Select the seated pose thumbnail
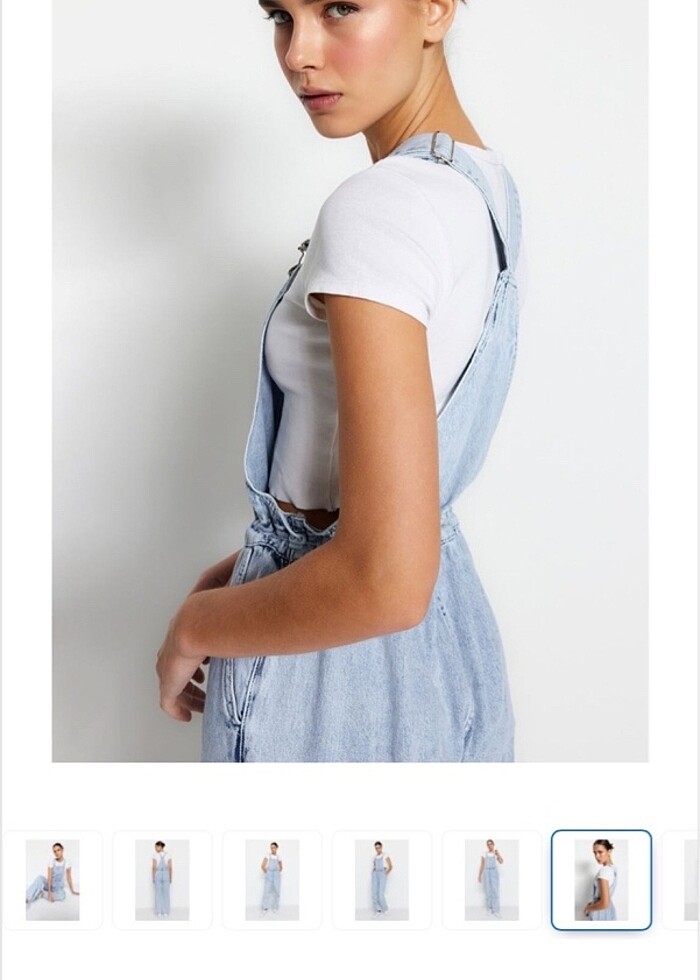 52,880
